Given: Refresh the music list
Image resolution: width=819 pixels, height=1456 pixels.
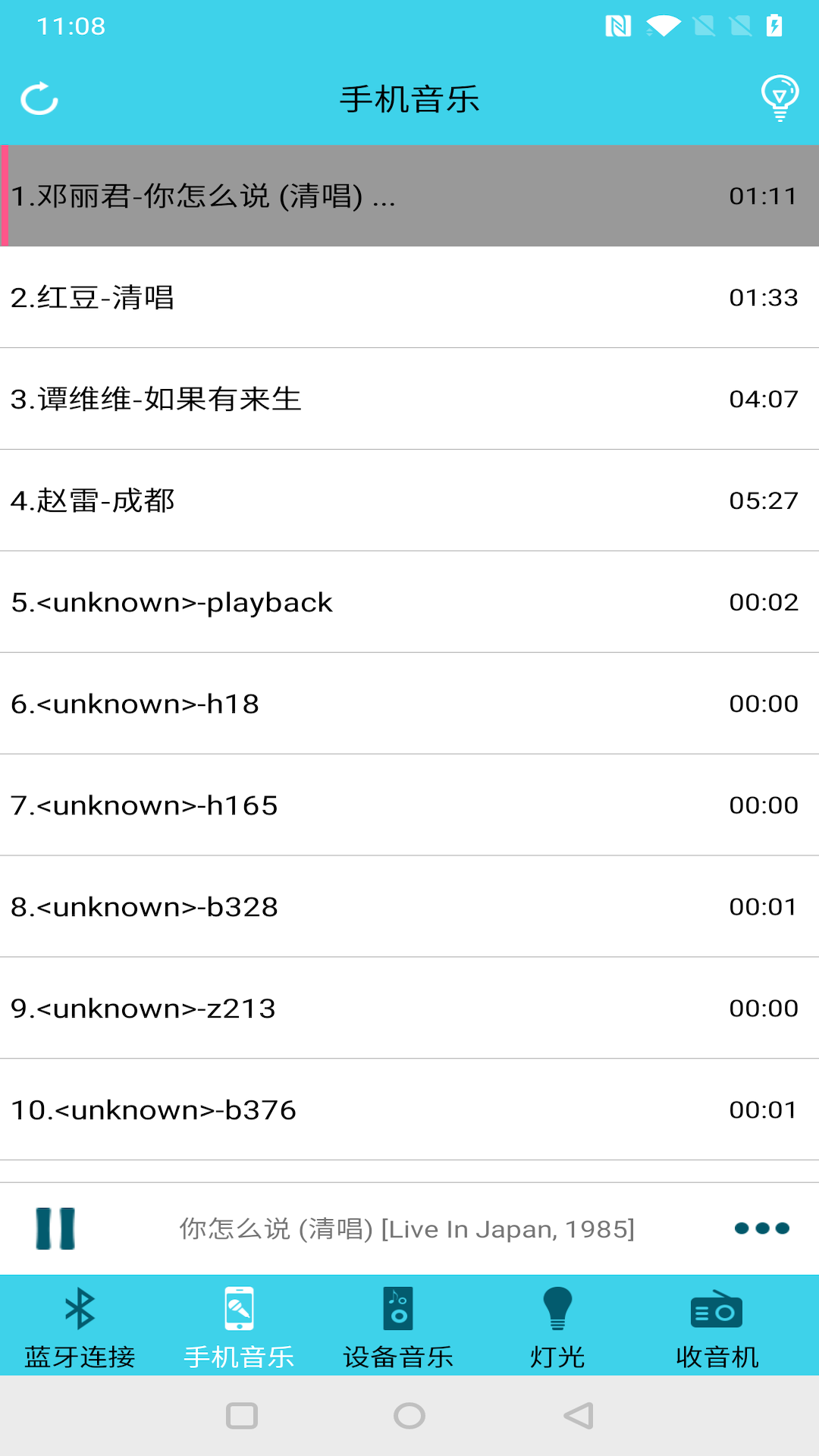Looking at the screenshot, I should pyautogui.click(x=39, y=98).
